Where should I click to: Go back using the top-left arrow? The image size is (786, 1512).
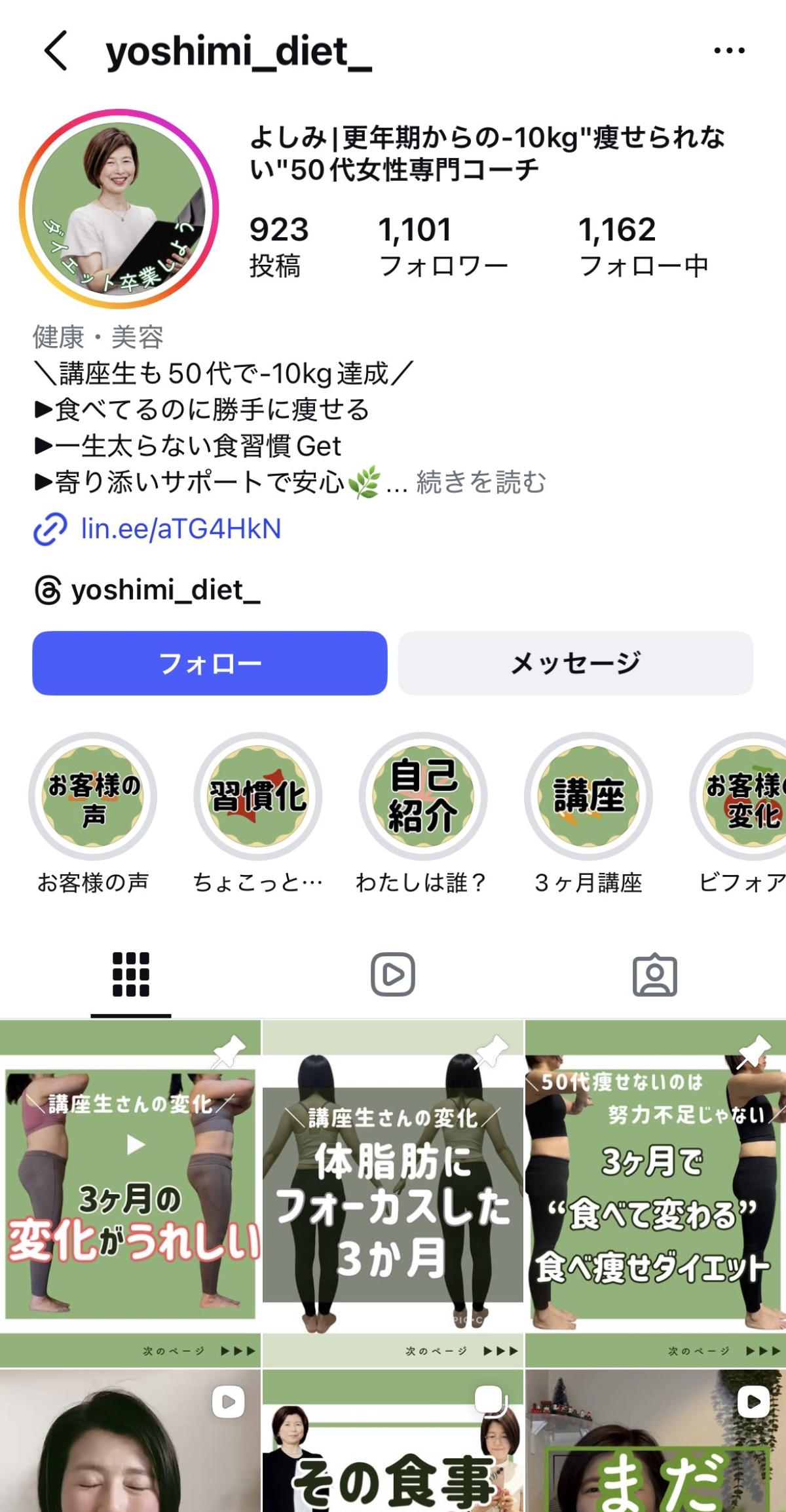[56, 51]
